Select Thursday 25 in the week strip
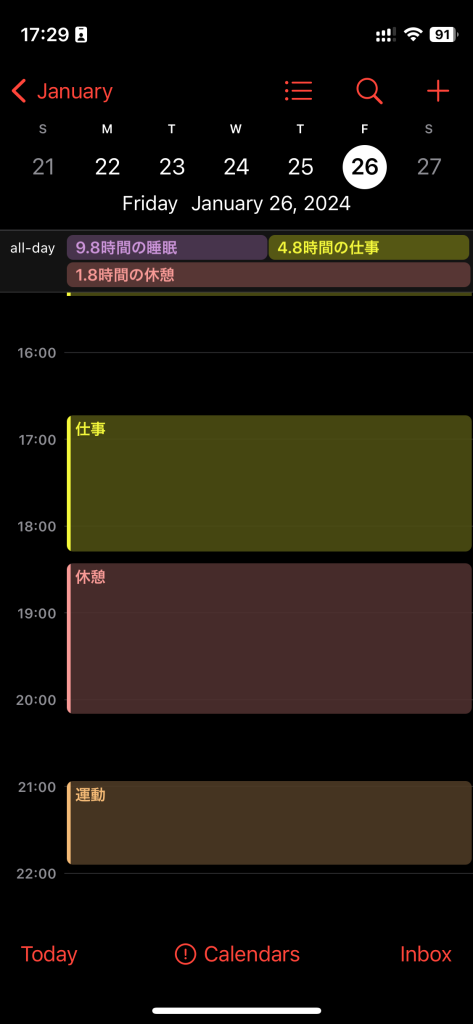This screenshot has width=473, height=1024. coord(301,167)
